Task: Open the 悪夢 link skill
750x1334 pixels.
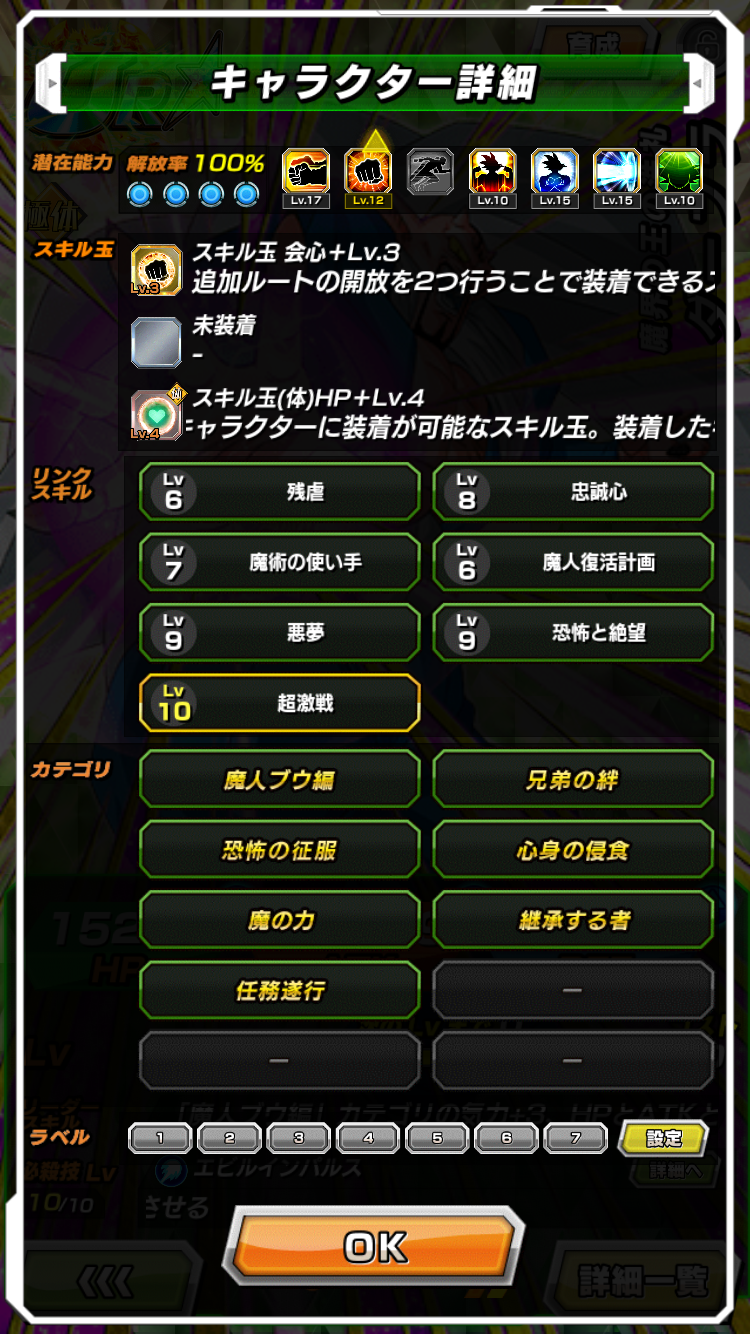Action: [x=279, y=633]
